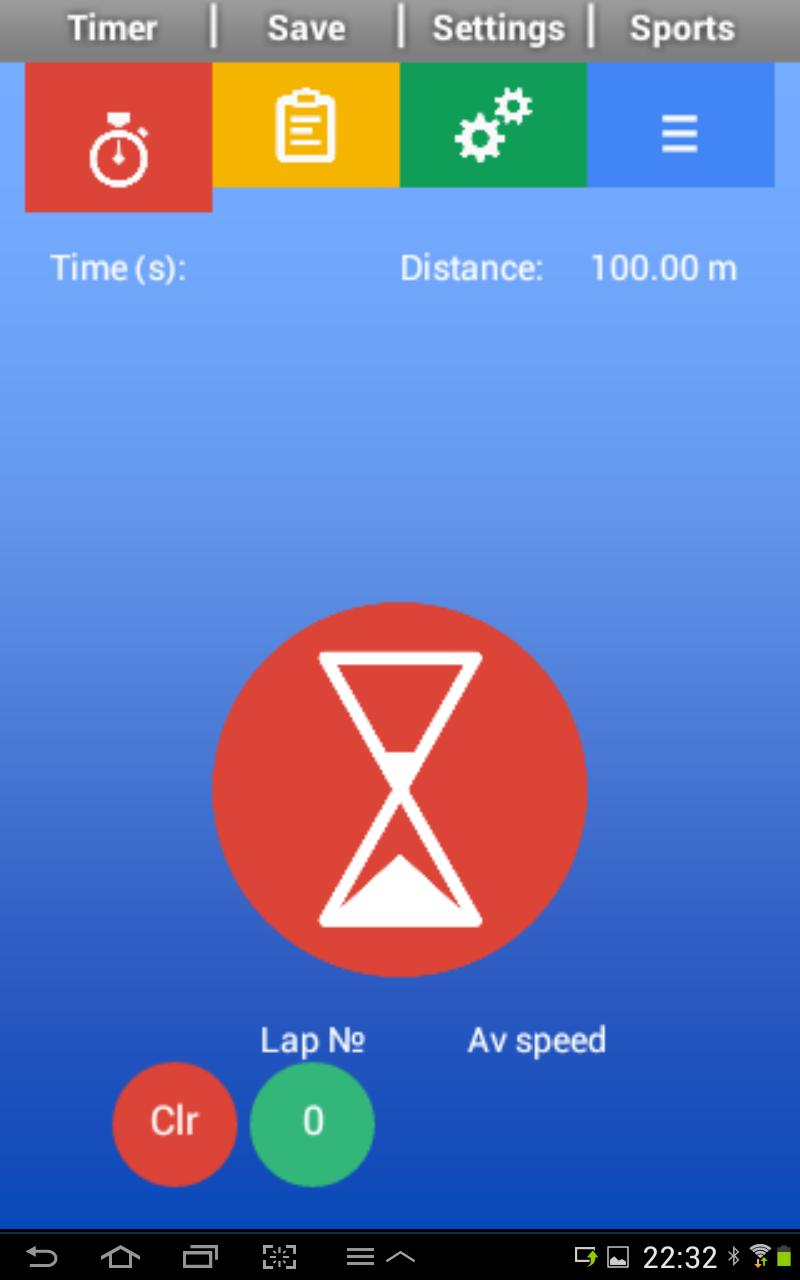Tap the green gears settings icon

(493, 125)
